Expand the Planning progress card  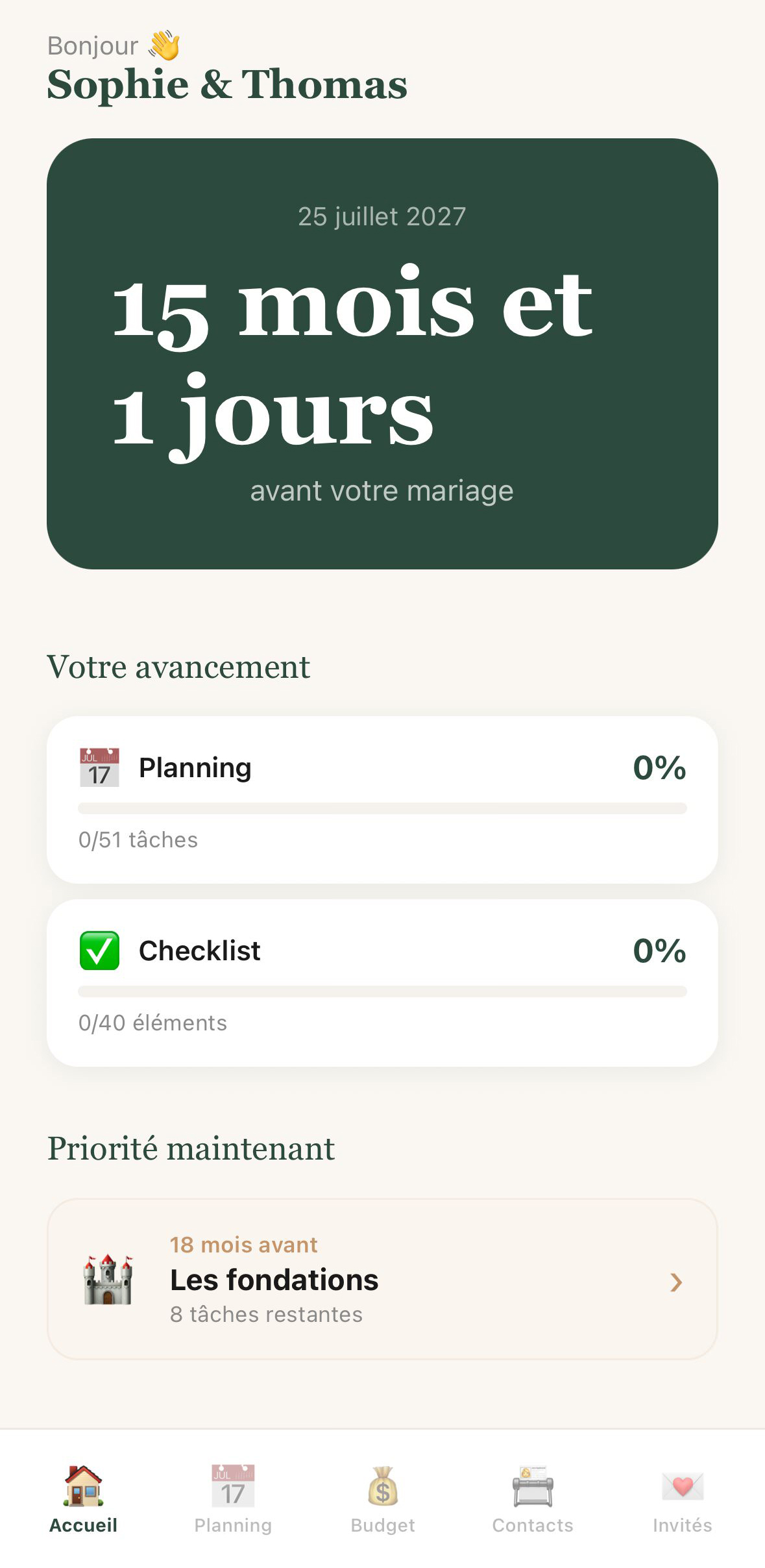pos(382,802)
